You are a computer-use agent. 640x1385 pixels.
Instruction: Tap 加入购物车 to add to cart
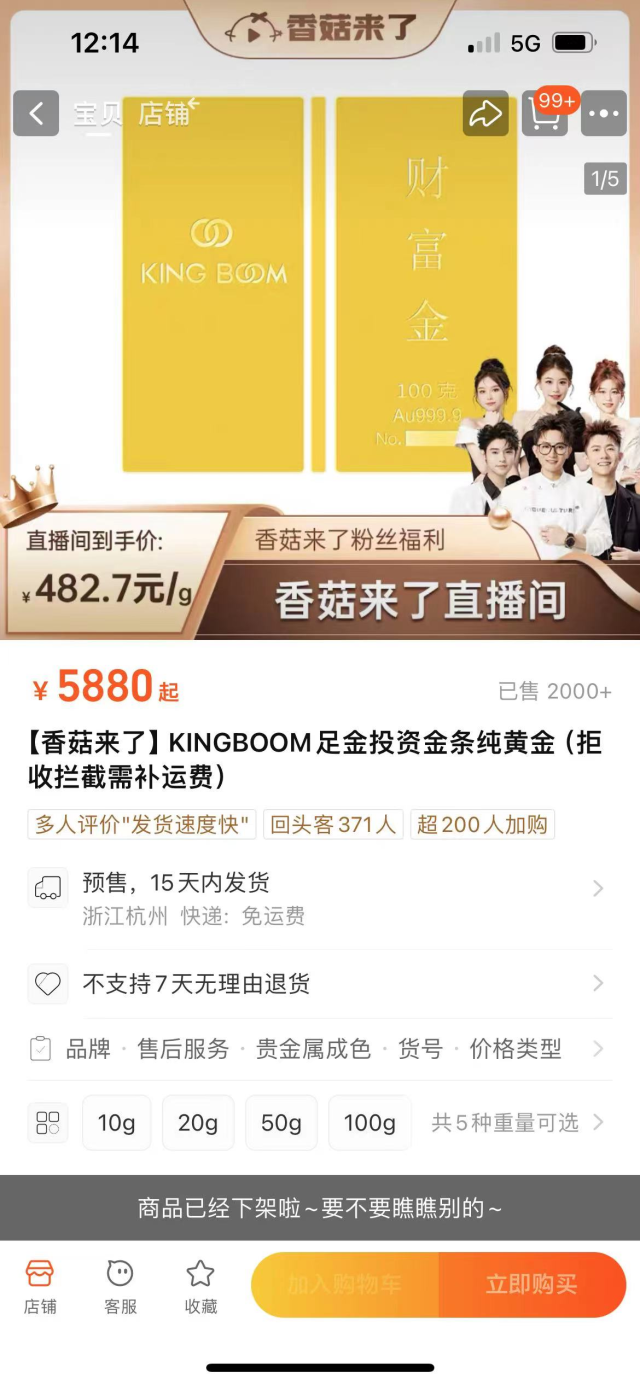[x=345, y=1285]
